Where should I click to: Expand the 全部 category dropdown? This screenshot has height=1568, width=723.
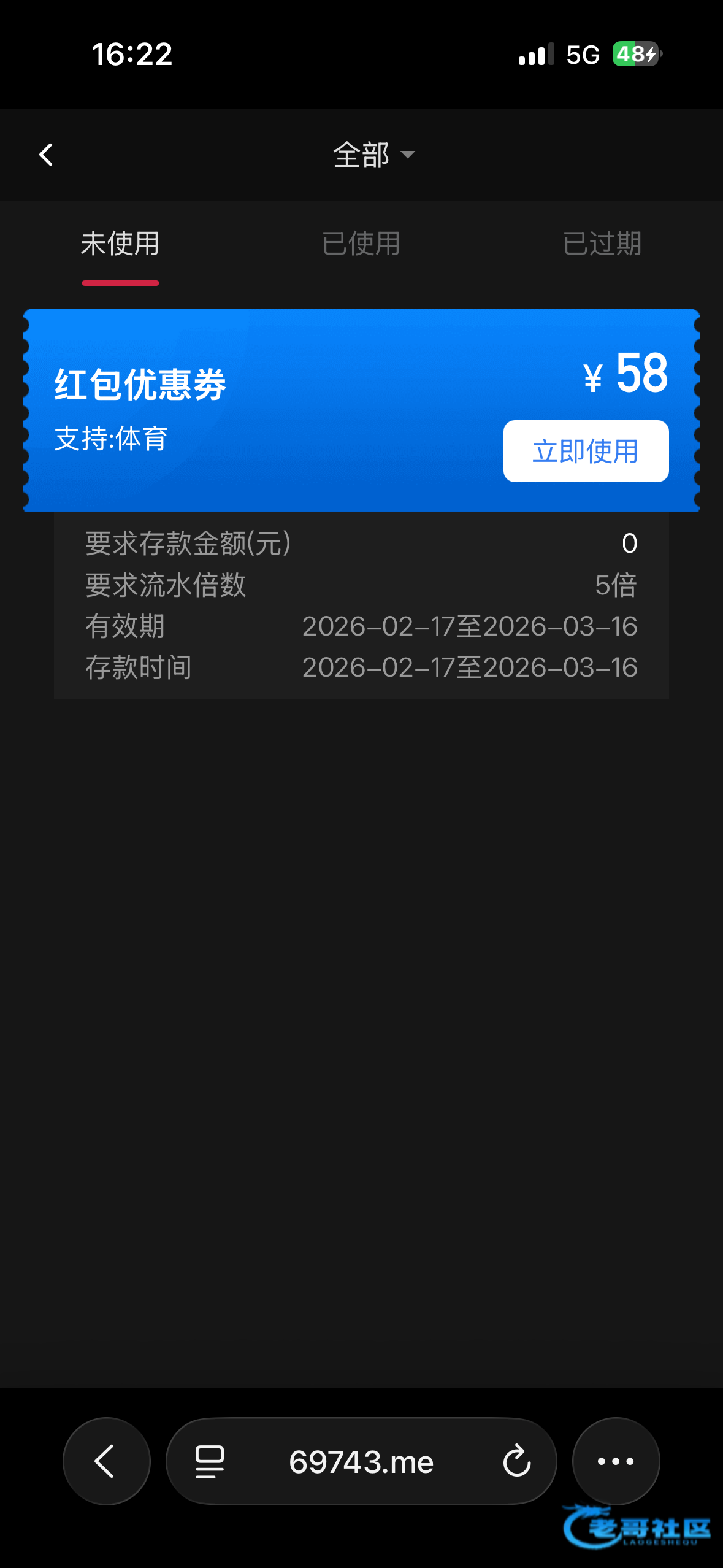coord(373,155)
